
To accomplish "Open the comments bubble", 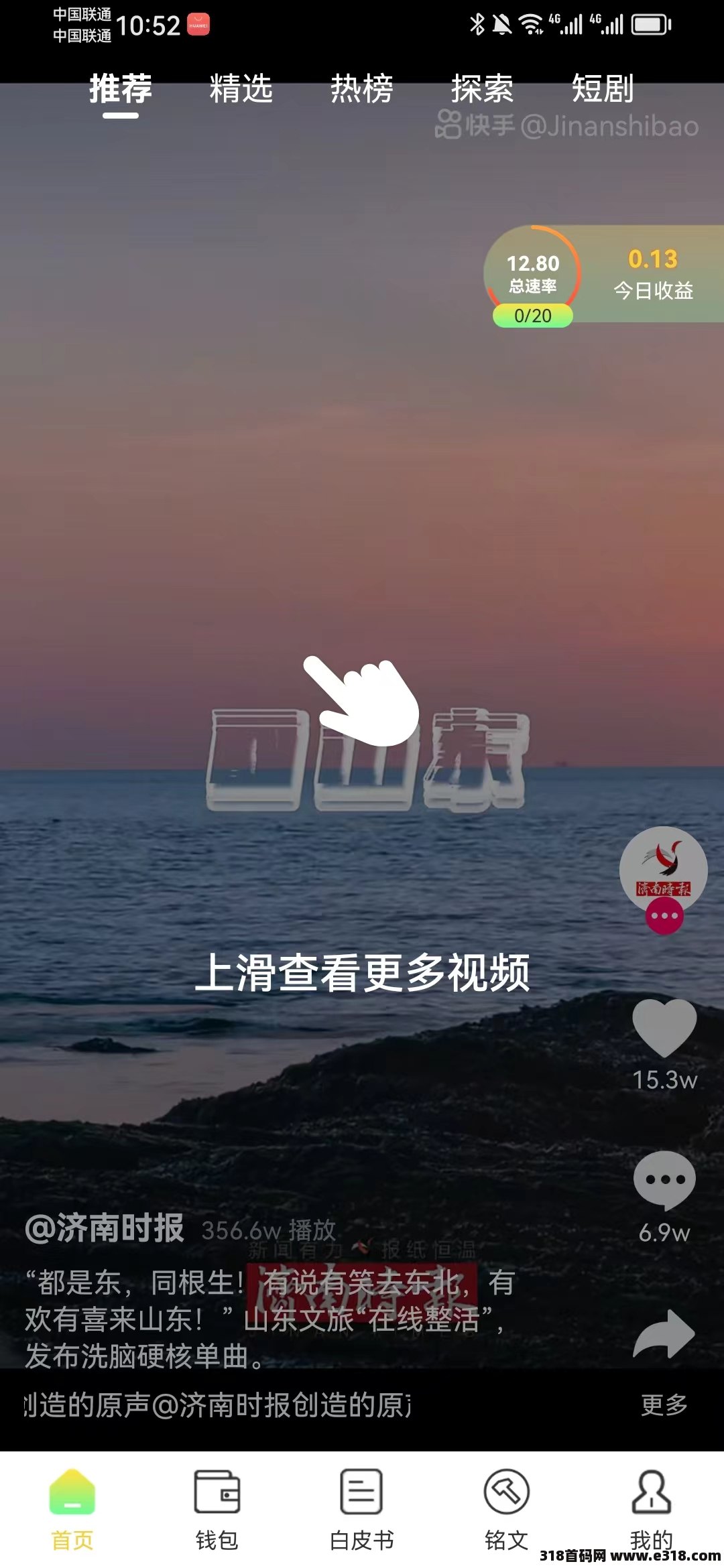I will click(664, 1181).
